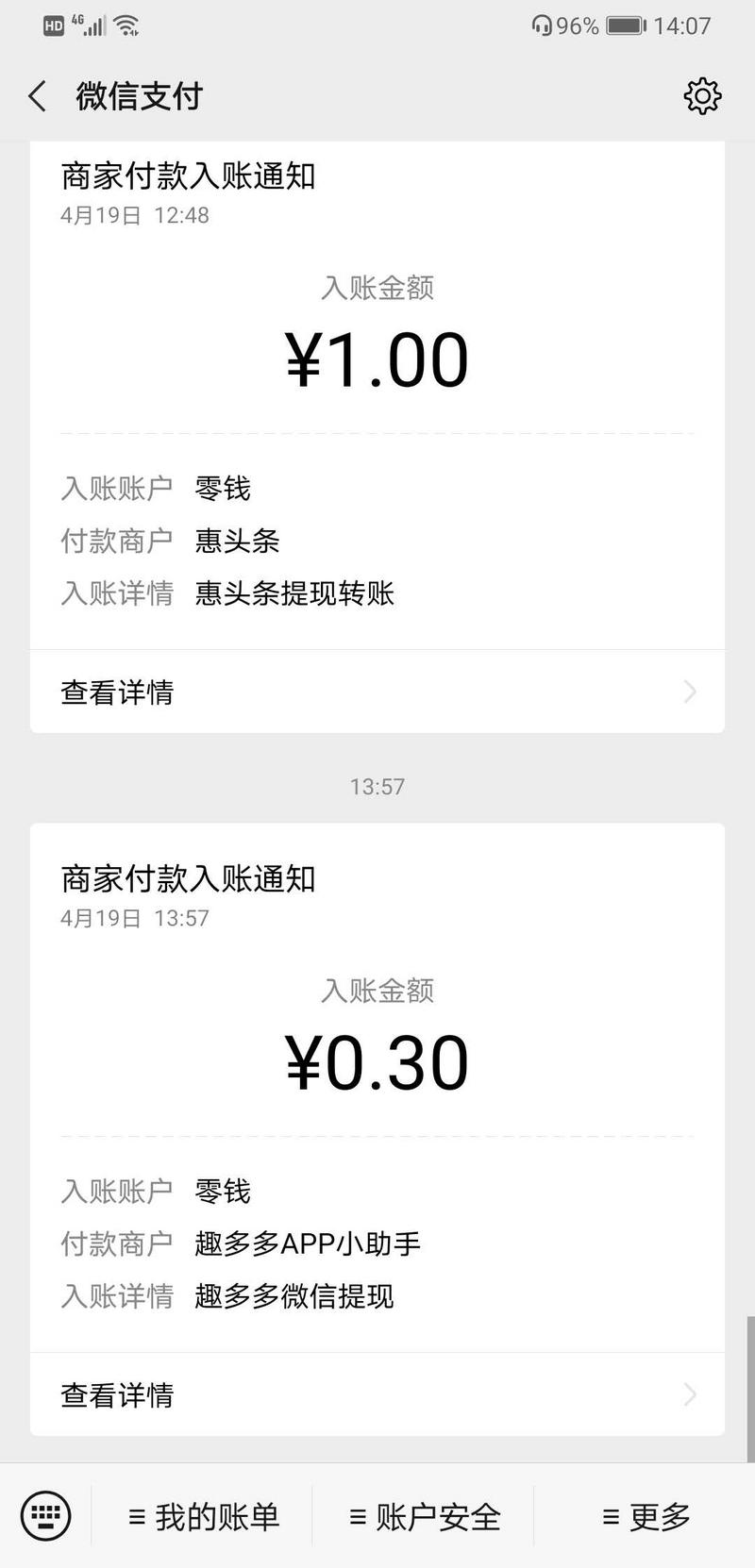Tap the keyboard icon at bottom left

(44, 1515)
